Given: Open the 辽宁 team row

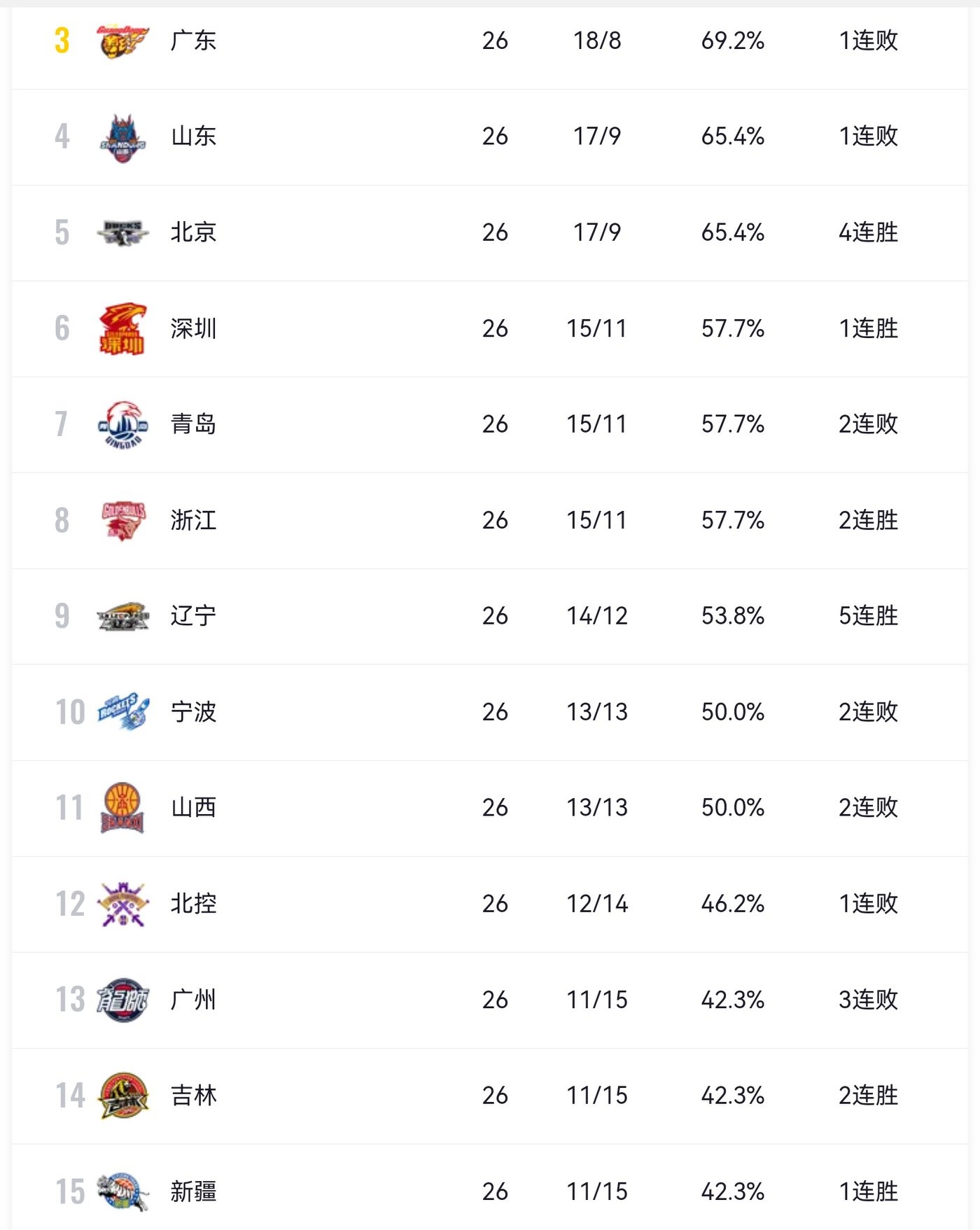Looking at the screenshot, I should 193,615.
